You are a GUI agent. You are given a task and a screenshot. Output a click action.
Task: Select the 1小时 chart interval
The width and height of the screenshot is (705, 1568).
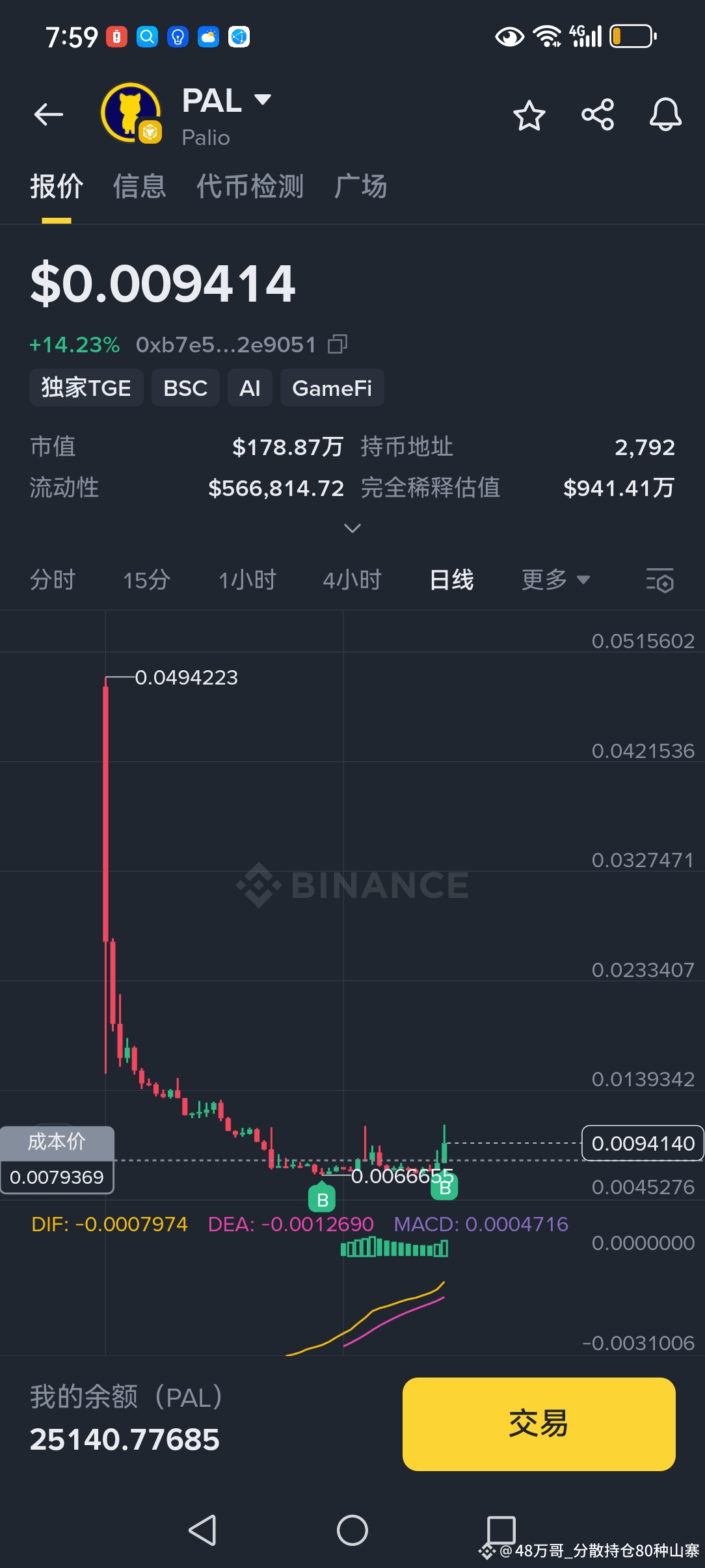pyautogui.click(x=247, y=579)
